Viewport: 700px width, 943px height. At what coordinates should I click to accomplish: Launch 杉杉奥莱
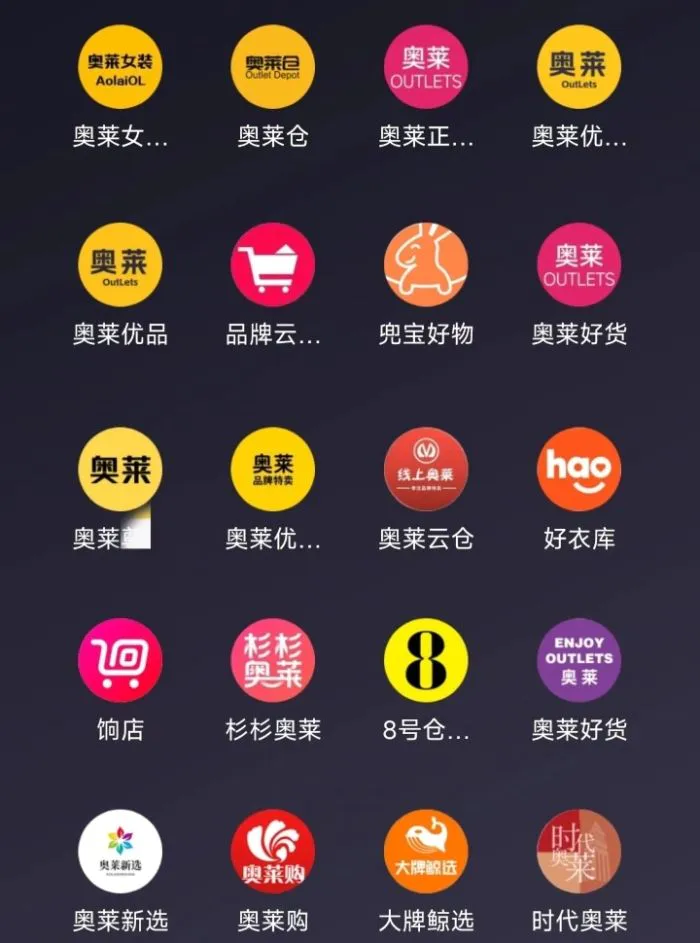point(273,660)
